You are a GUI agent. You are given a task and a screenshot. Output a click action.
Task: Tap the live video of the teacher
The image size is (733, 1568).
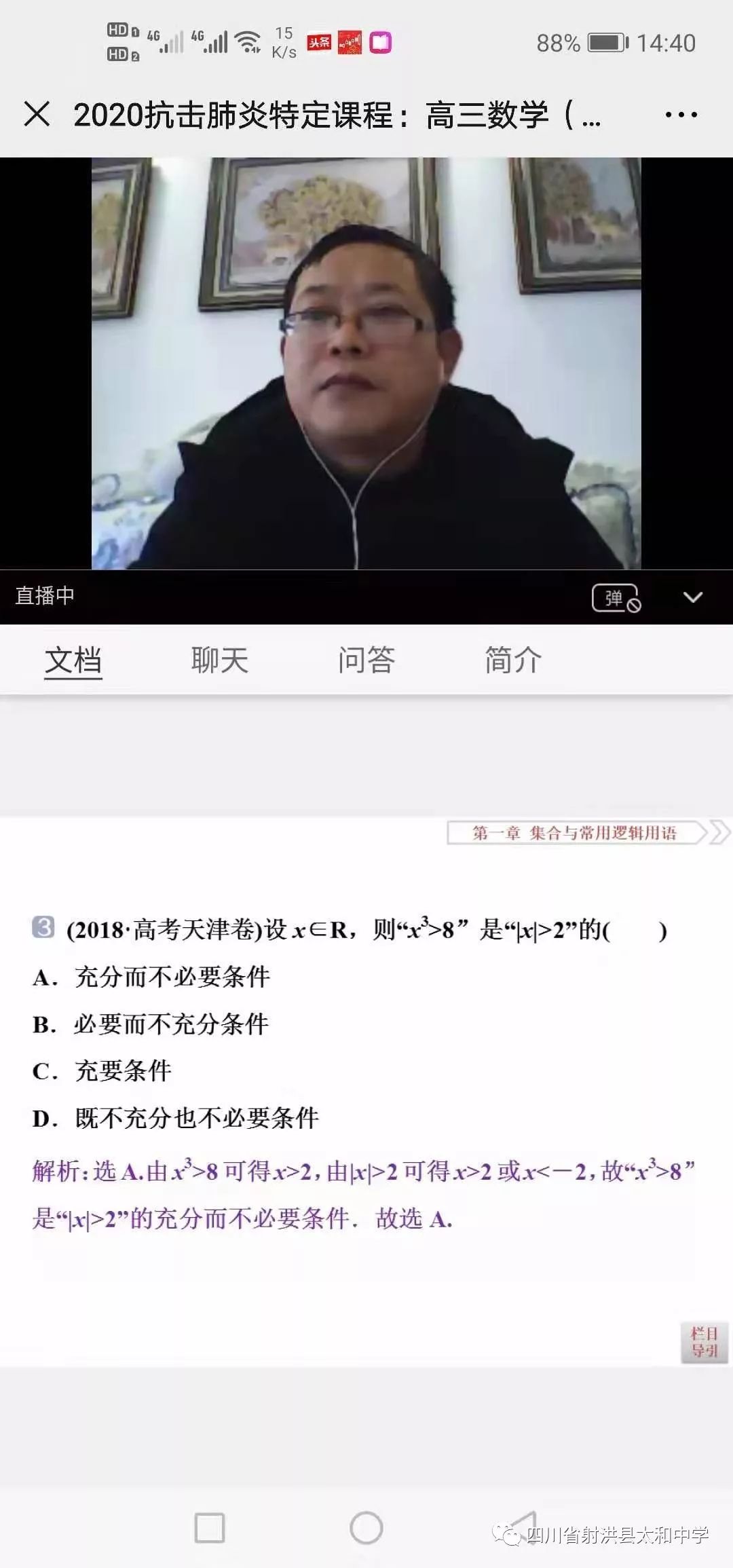366,363
